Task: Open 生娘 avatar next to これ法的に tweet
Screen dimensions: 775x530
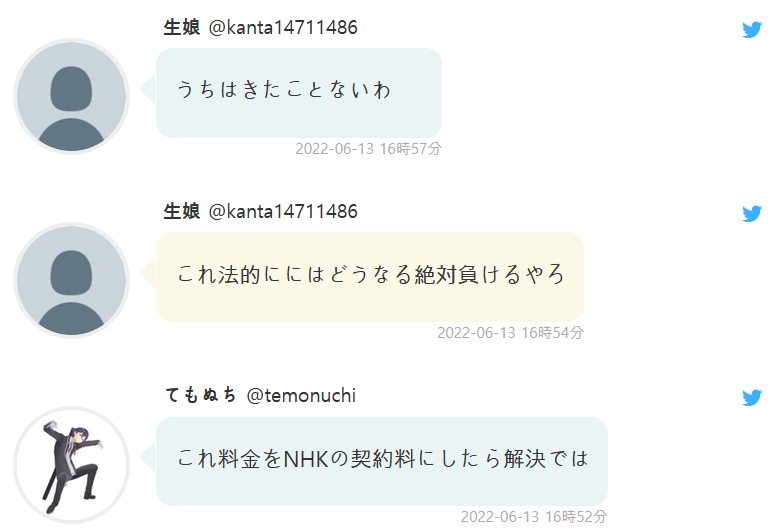Action: pos(71,280)
